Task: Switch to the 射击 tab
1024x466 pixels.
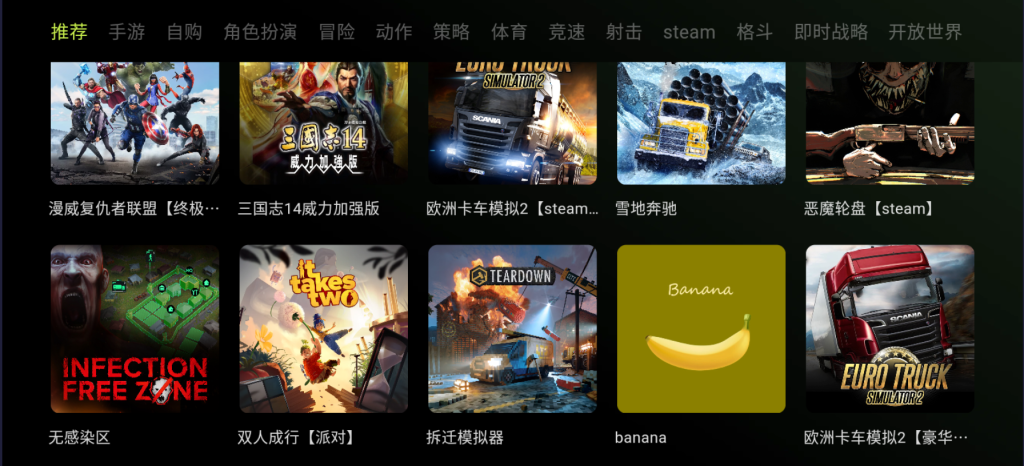Action: point(624,32)
